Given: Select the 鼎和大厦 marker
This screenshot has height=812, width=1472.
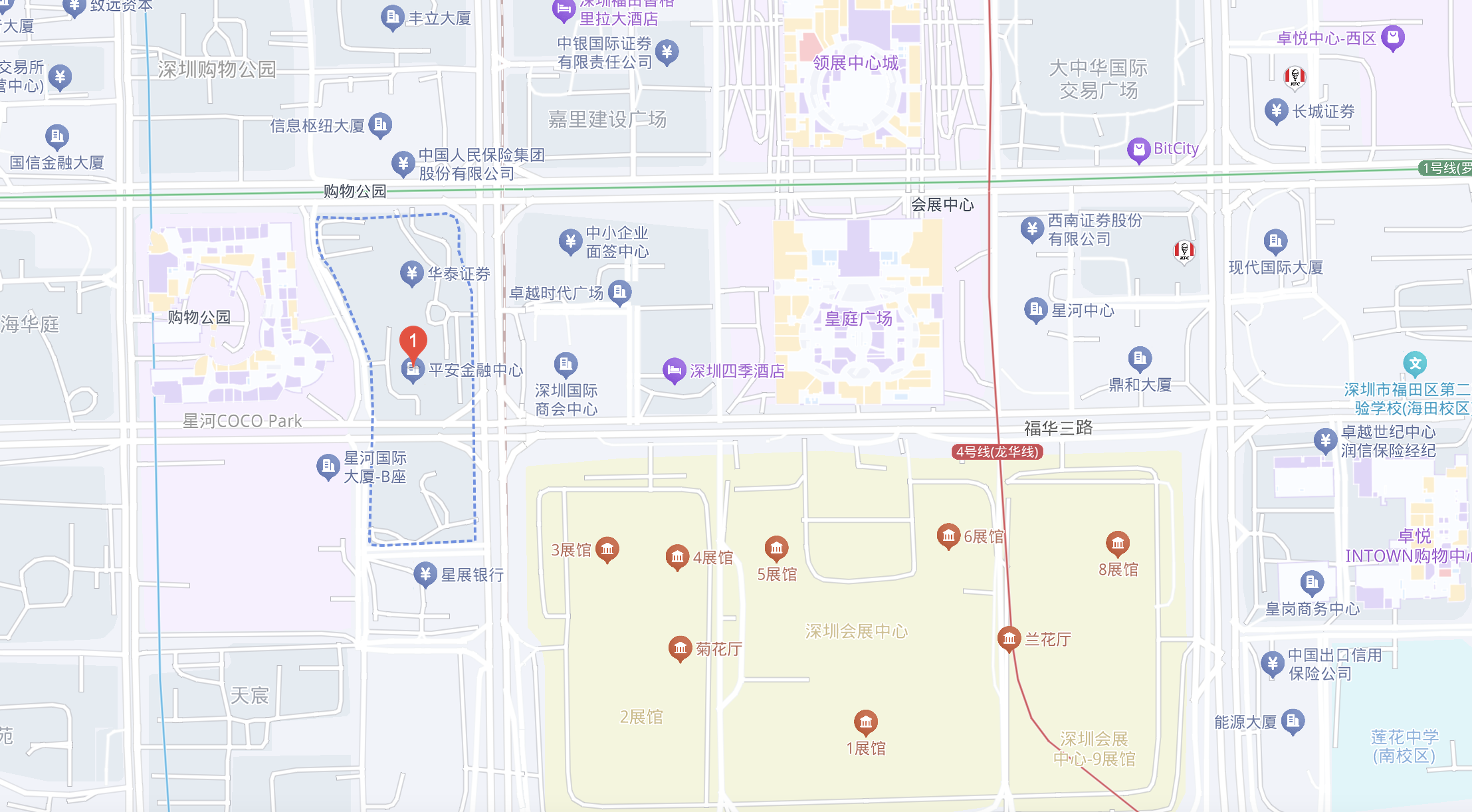Looking at the screenshot, I should (1140, 359).
